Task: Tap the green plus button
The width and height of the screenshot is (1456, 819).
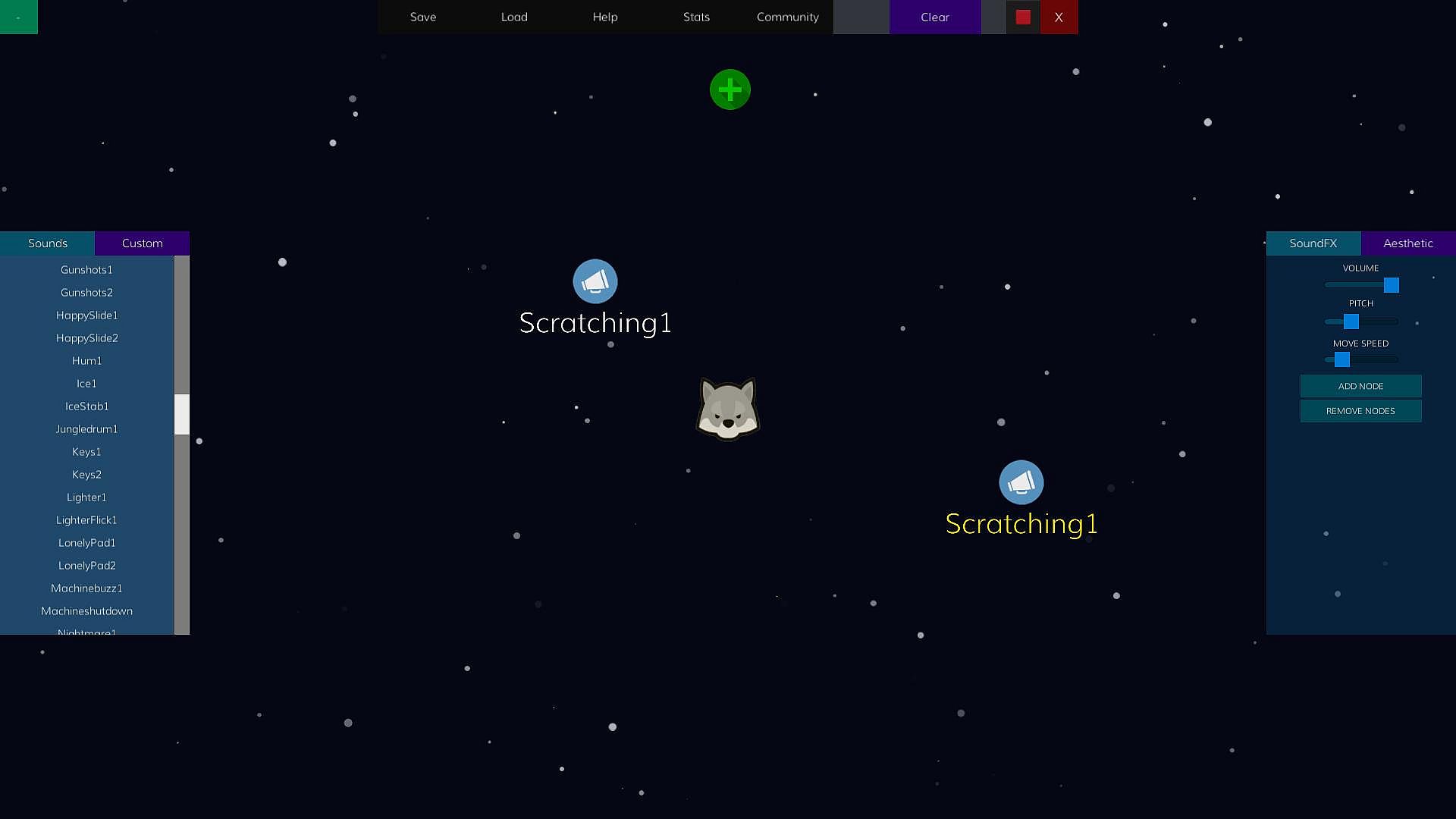Action: point(730,89)
